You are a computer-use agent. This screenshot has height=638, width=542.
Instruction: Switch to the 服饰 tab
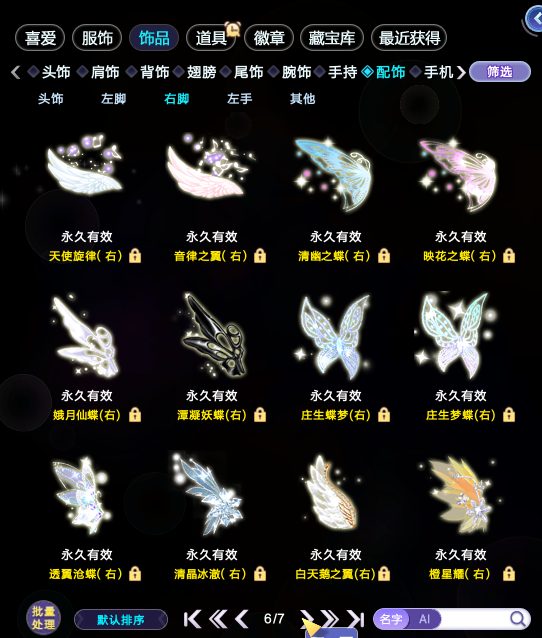tap(97, 38)
